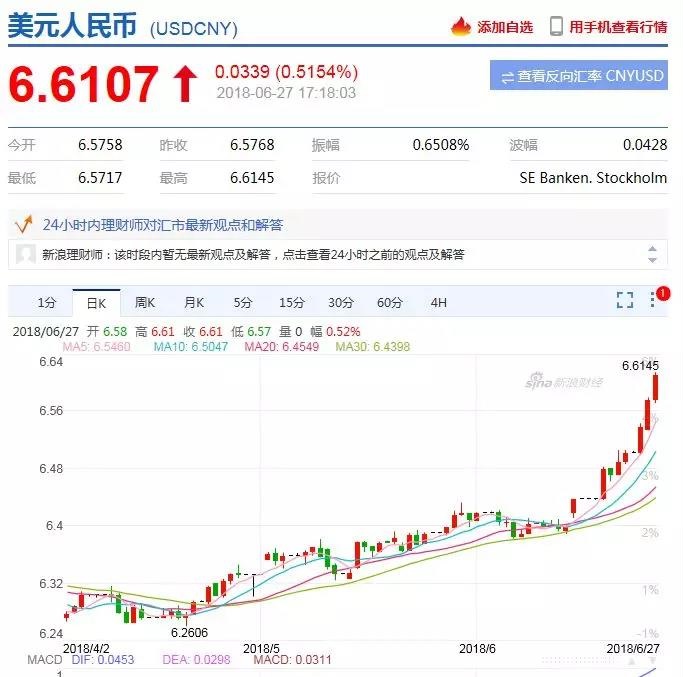This screenshot has height=677, width=683.
Task: Open 24小时内理财师对汇市最新观点和解答 link
Action: pos(162,224)
